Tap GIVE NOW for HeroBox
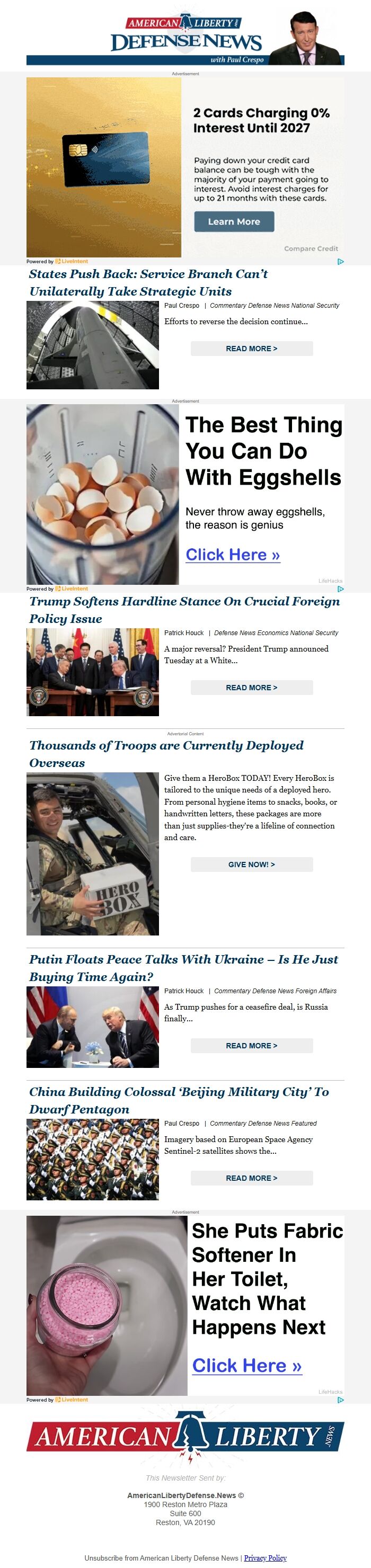Viewport: 371px width, 1568px height. [x=252, y=865]
